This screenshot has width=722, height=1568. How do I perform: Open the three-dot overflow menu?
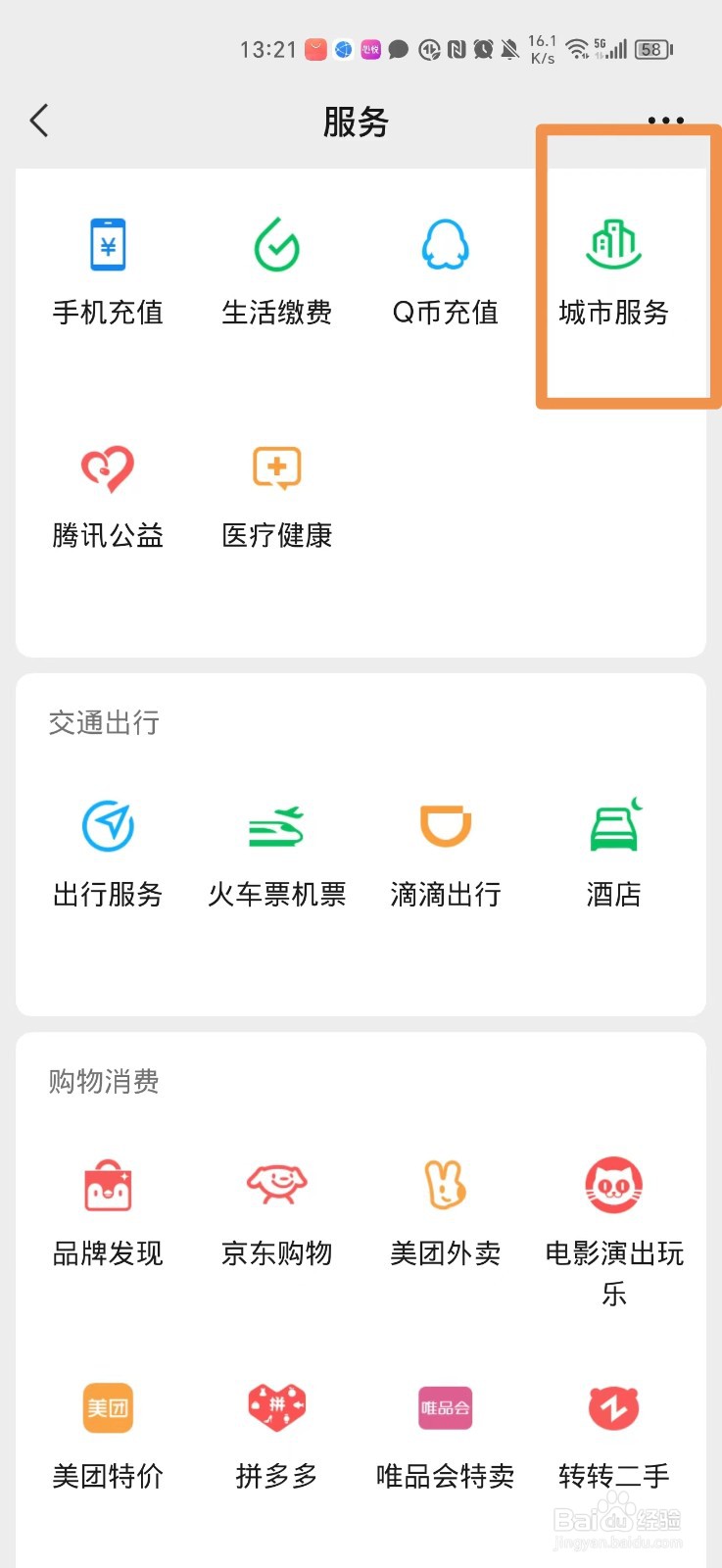[x=666, y=122]
